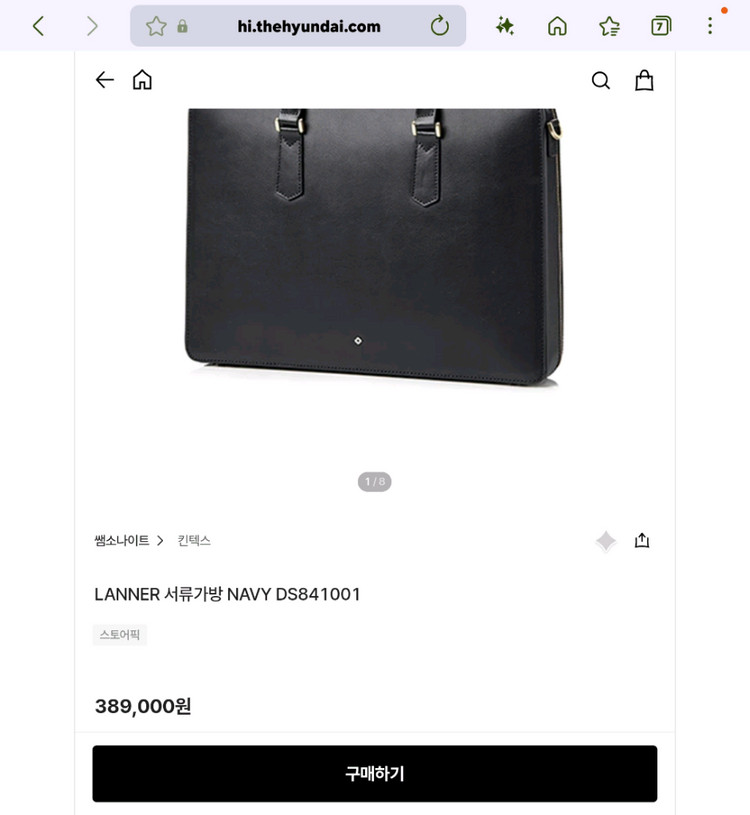Open the browser tab switcher showing 7 tabs
The width and height of the screenshot is (750, 815).
pos(660,26)
